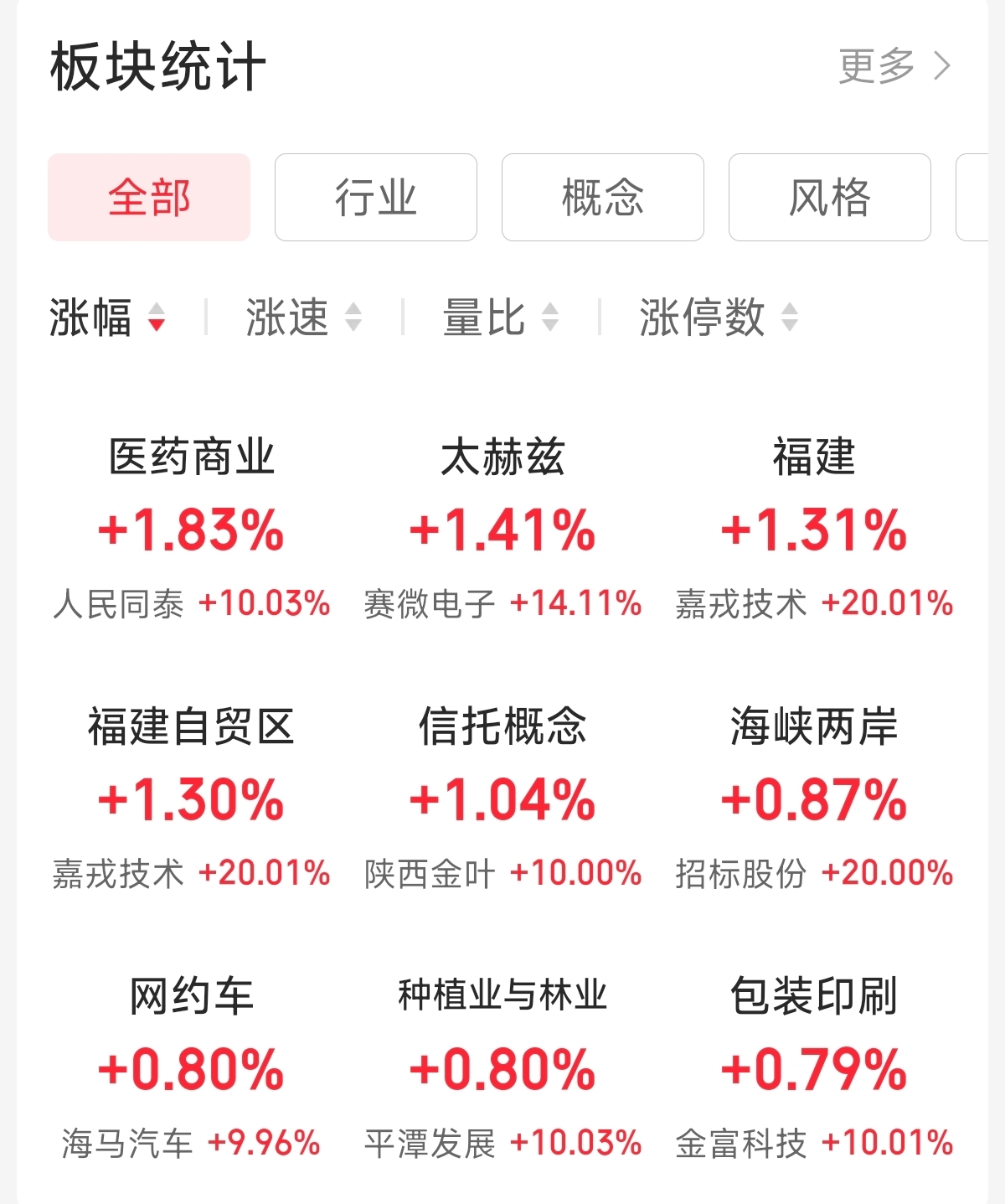Open the 医药商业 sector card

pyautogui.click(x=192, y=528)
